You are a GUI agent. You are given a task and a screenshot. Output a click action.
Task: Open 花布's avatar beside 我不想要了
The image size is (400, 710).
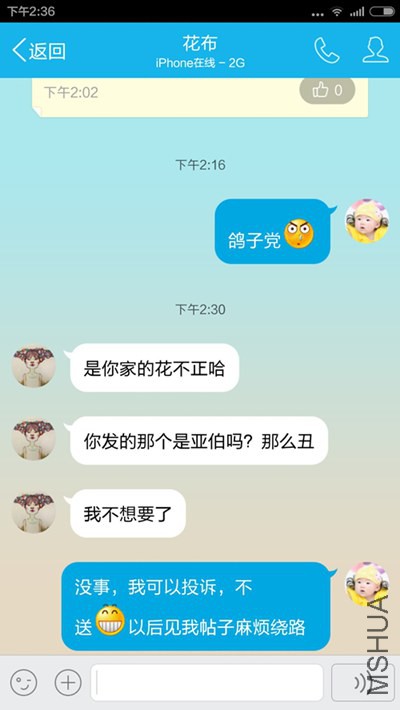[x=34, y=511]
